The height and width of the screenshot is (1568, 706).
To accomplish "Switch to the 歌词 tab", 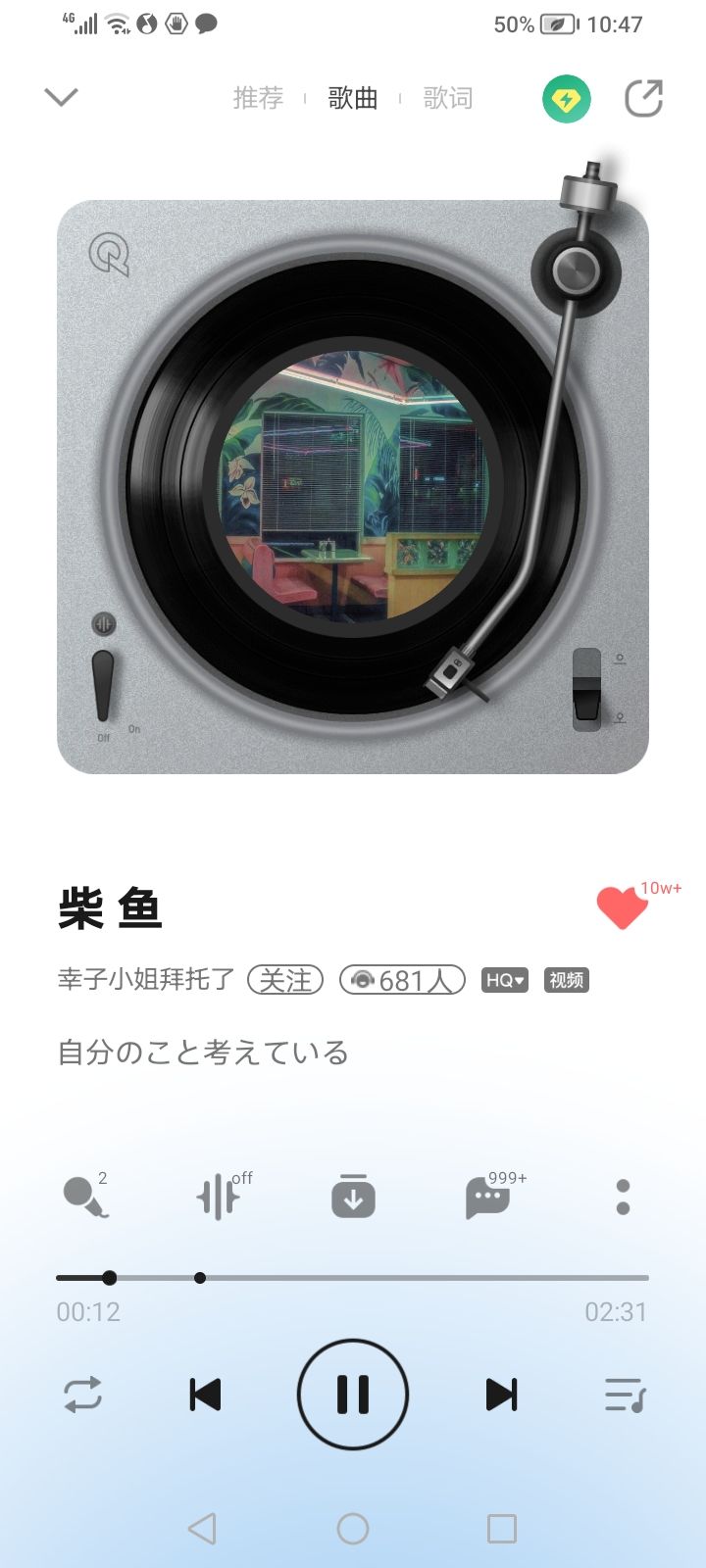I will click(448, 98).
